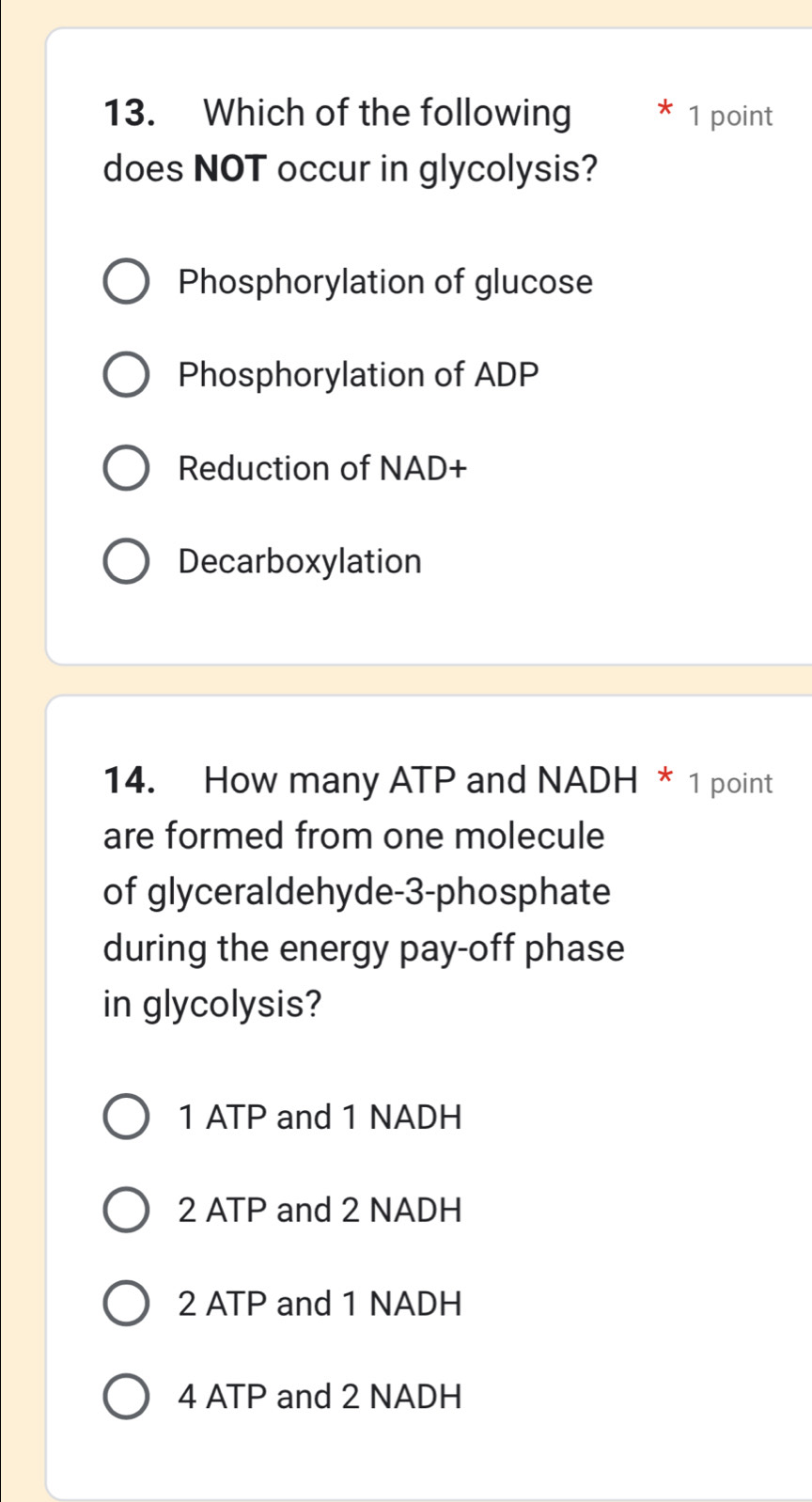Click the question 13 text
This screenshot has height=1502, width=812.
[x=348, y=141]
